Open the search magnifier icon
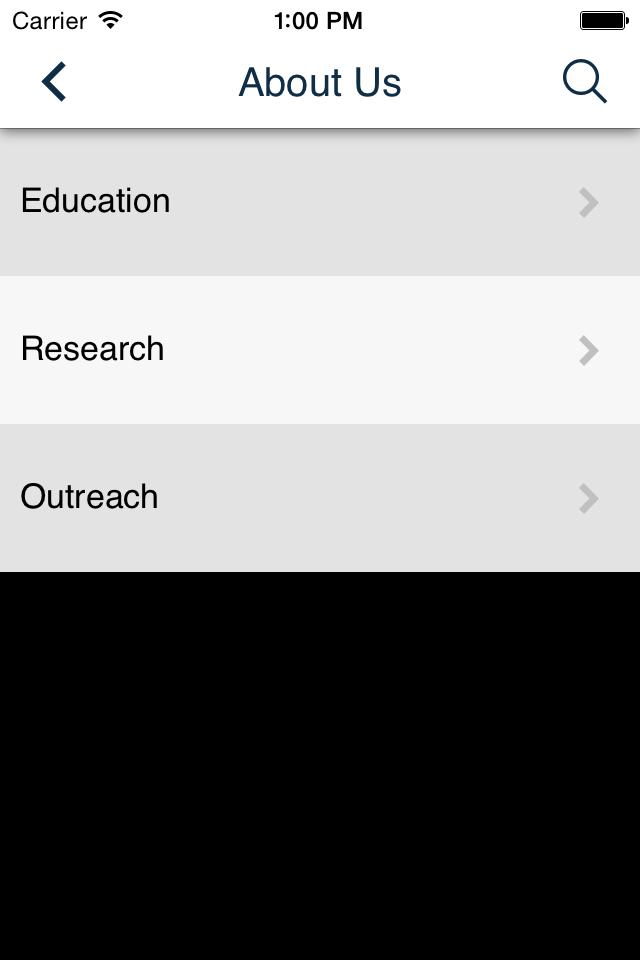The height and width of the screenshot is (960, 640). point(584,82)
